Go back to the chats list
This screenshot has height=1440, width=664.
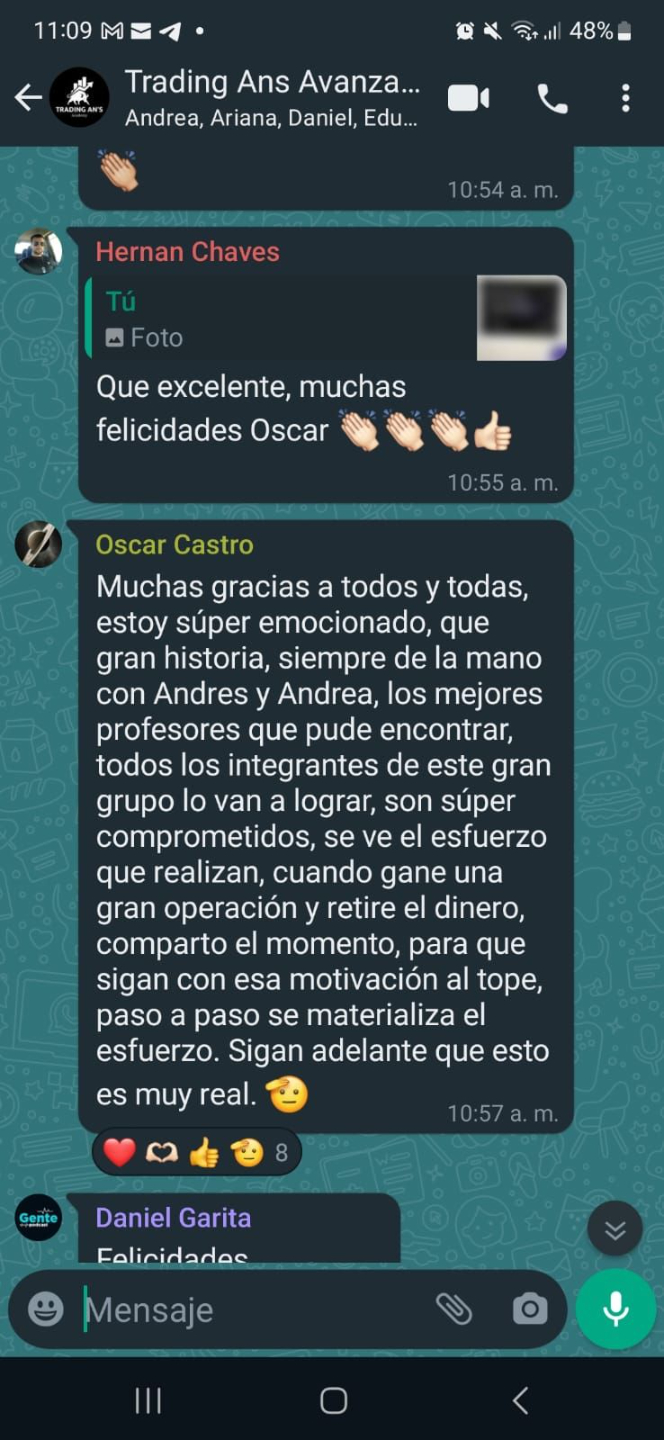[x=28, y=98]
